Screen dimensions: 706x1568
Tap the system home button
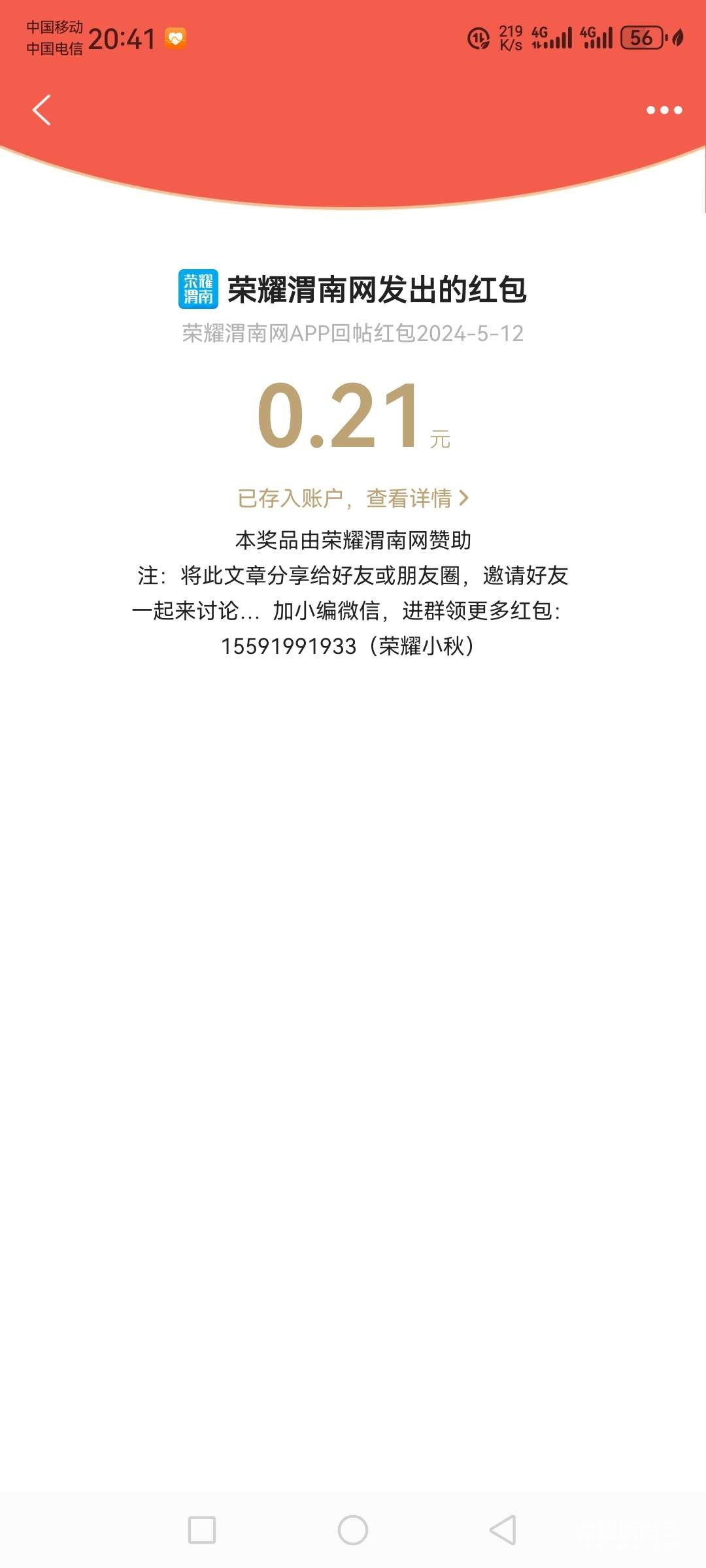pyautogui.click(x=353, y=1530)
